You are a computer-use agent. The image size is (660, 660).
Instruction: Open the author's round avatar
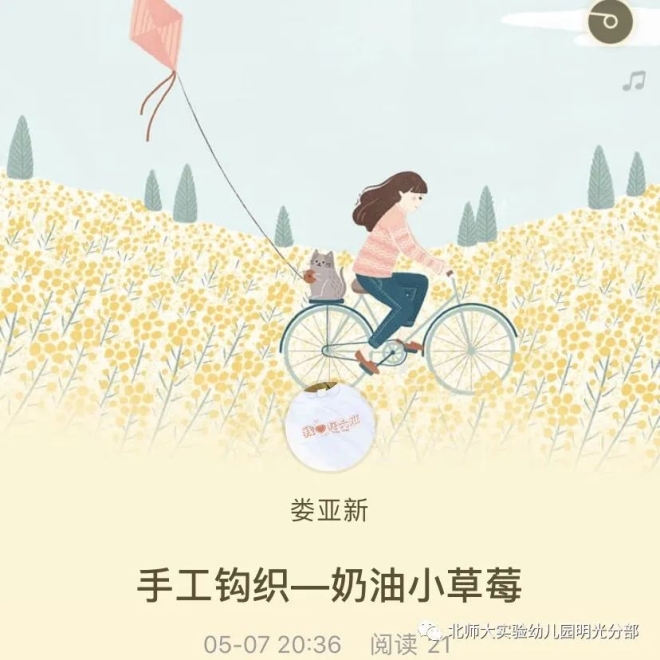click(328, 426)
